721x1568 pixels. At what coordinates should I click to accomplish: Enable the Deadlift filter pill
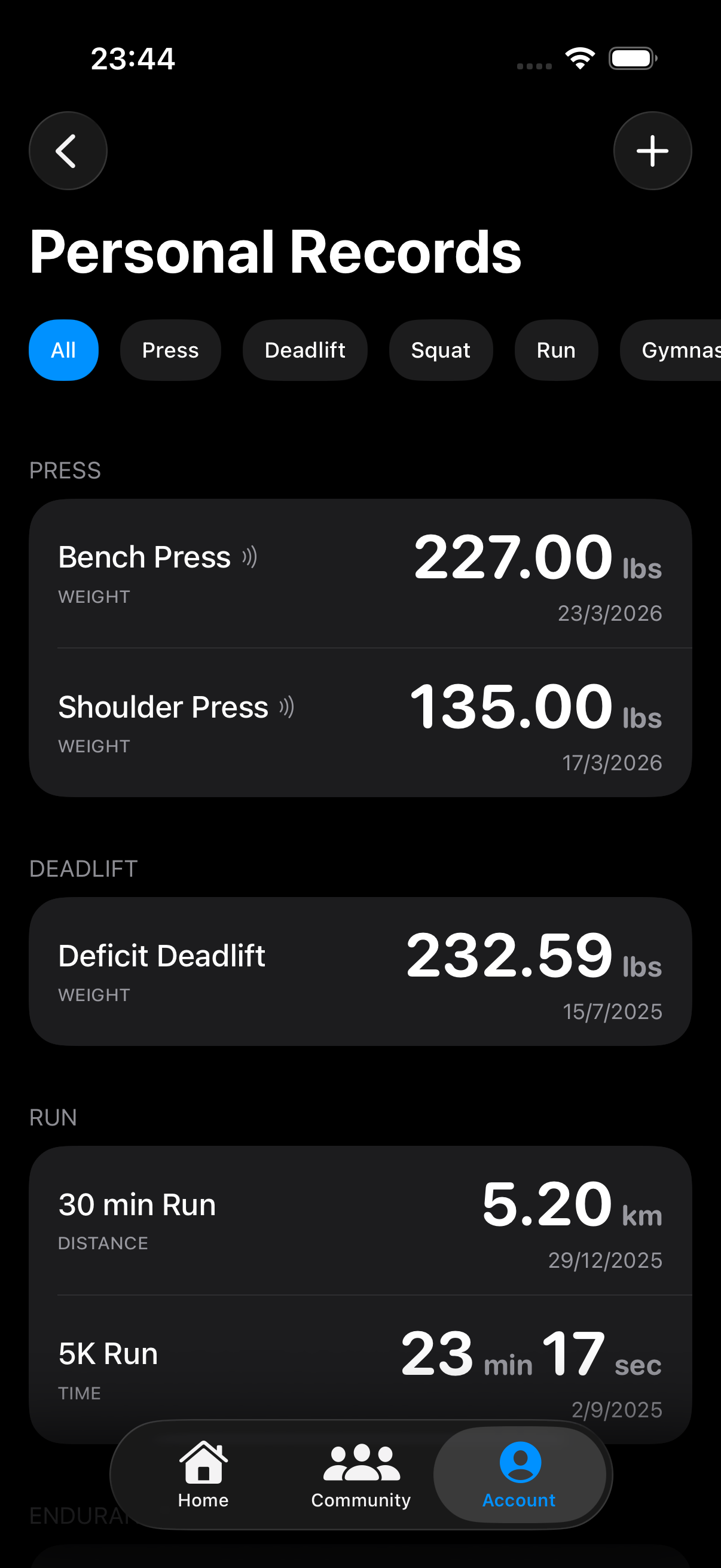pos(305,350)
